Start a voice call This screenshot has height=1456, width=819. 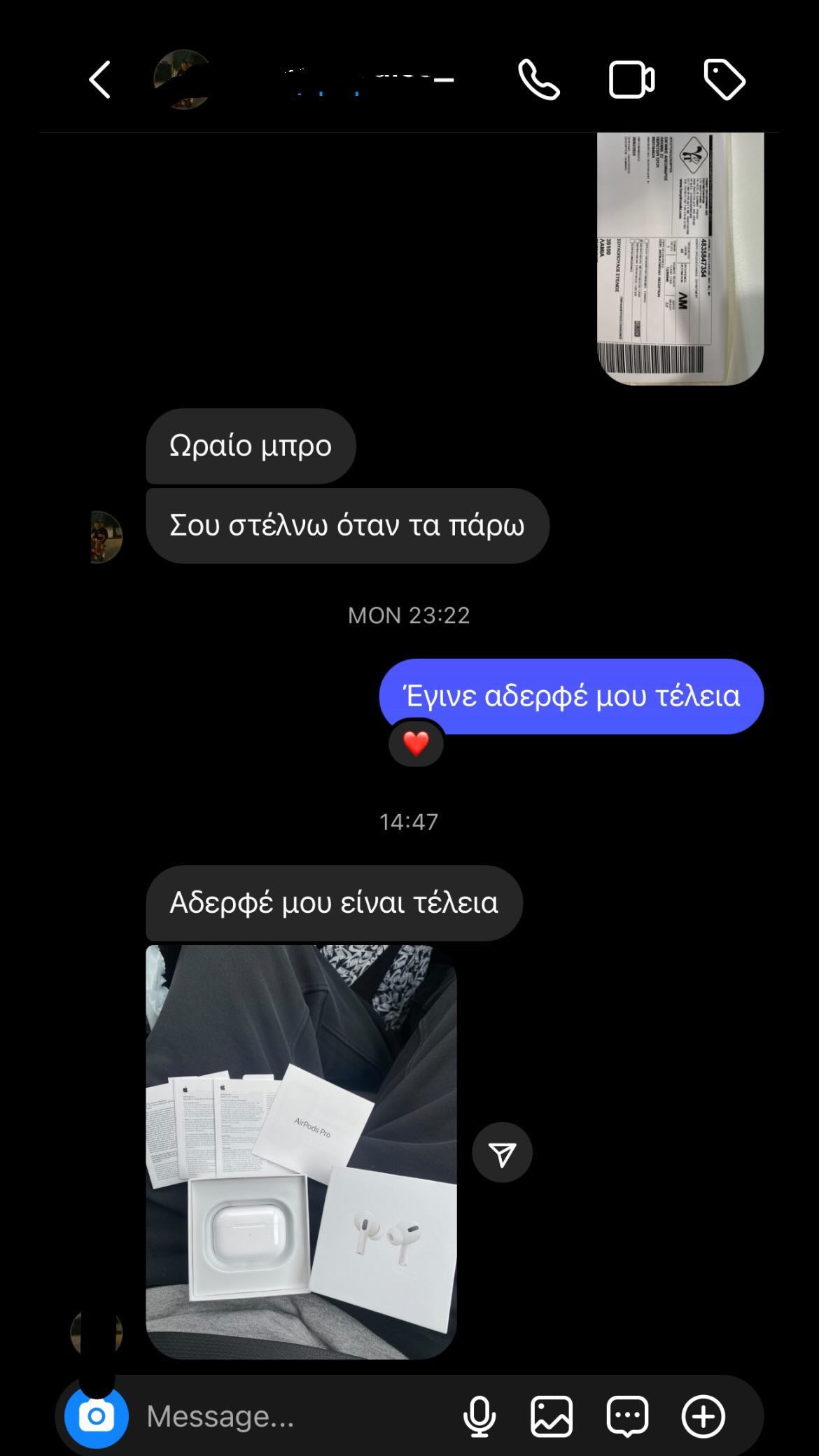click(538, 80)
